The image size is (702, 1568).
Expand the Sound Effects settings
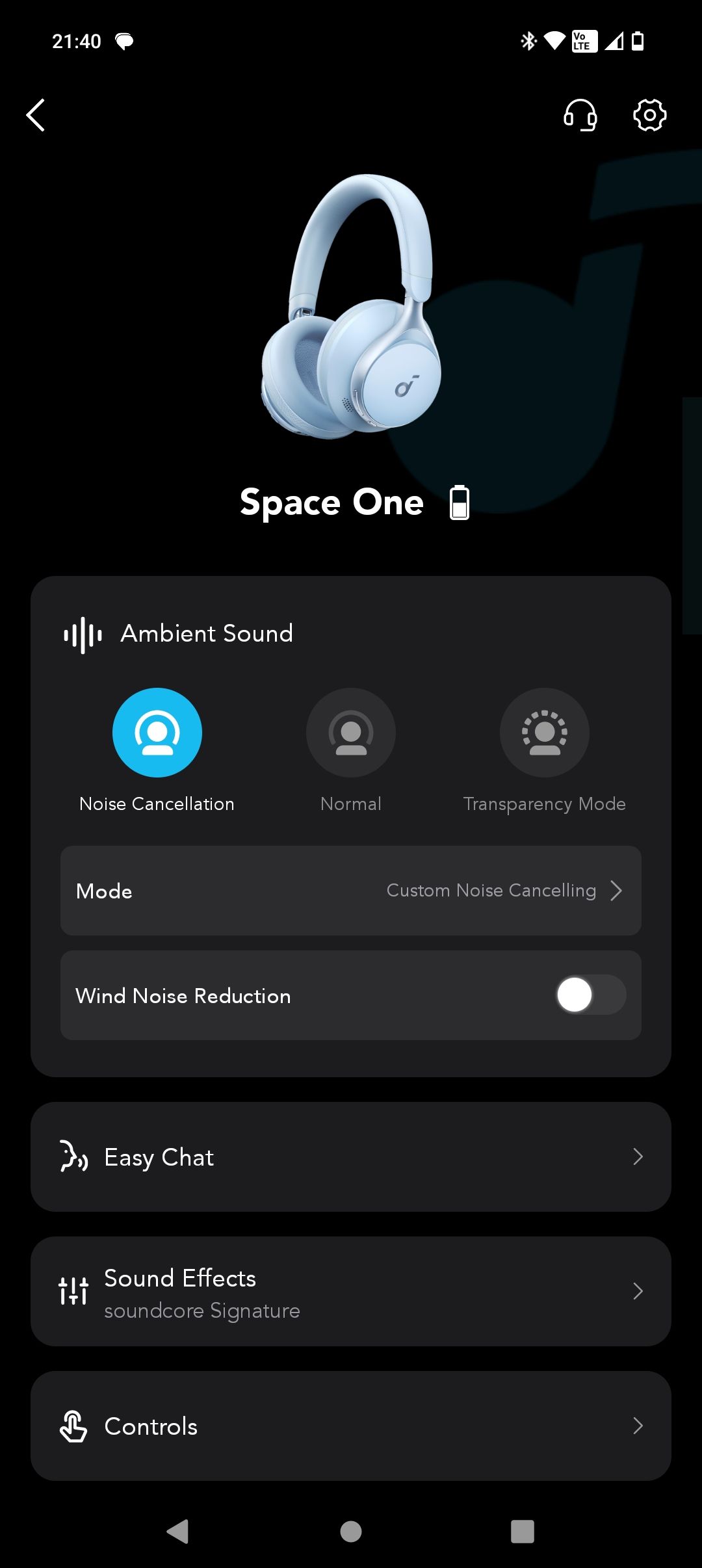638,1292
